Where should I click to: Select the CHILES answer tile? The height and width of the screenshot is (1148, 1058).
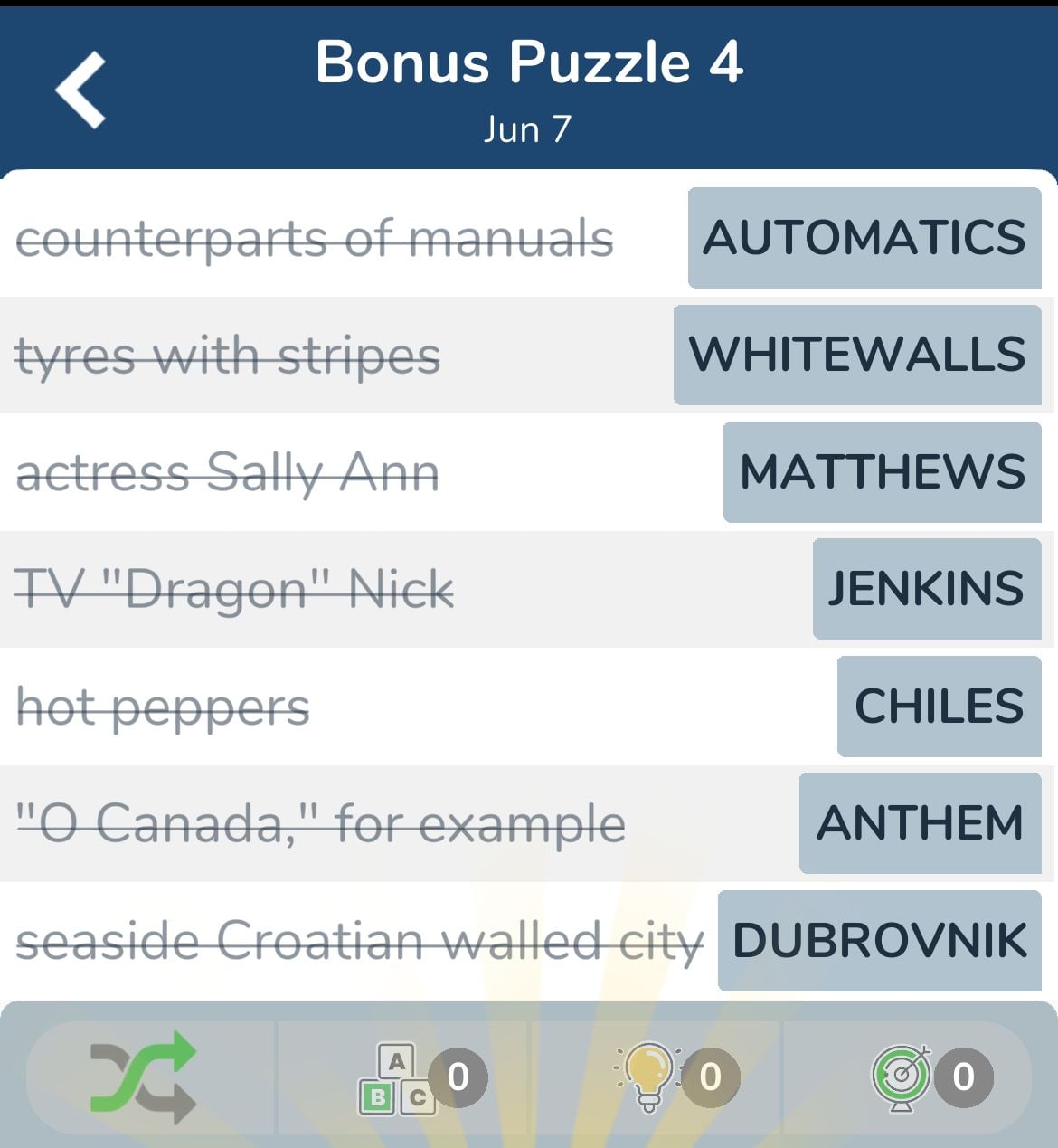pos(939,706)
